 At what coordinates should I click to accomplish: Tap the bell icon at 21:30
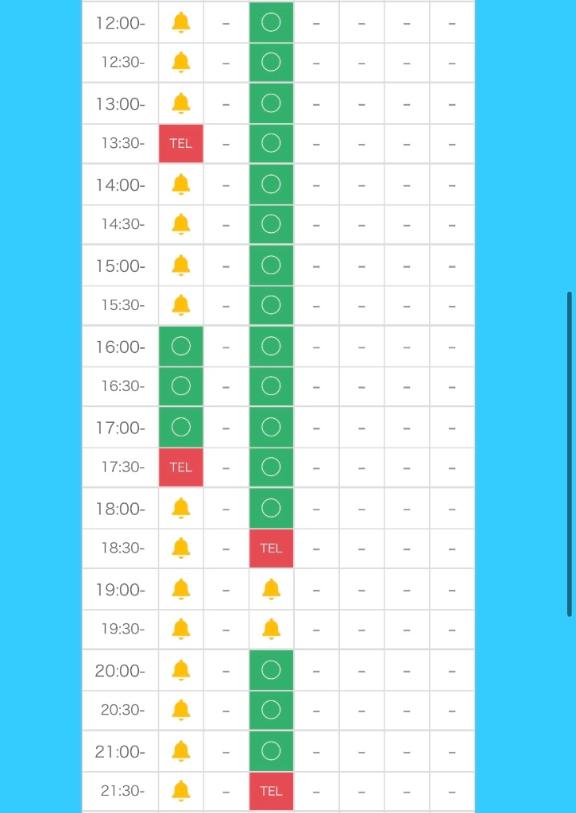click(181, 791)
